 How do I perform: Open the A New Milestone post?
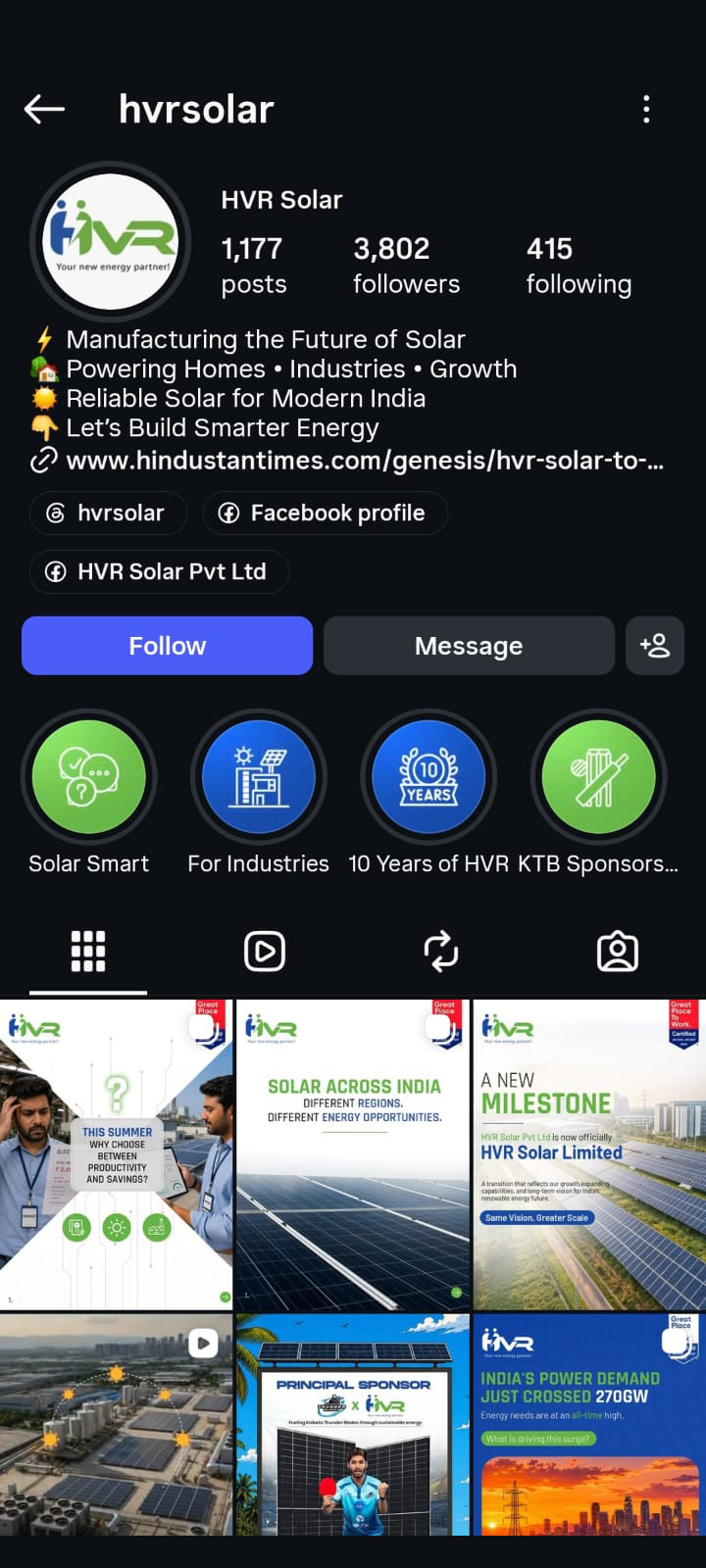point(589,1155)
